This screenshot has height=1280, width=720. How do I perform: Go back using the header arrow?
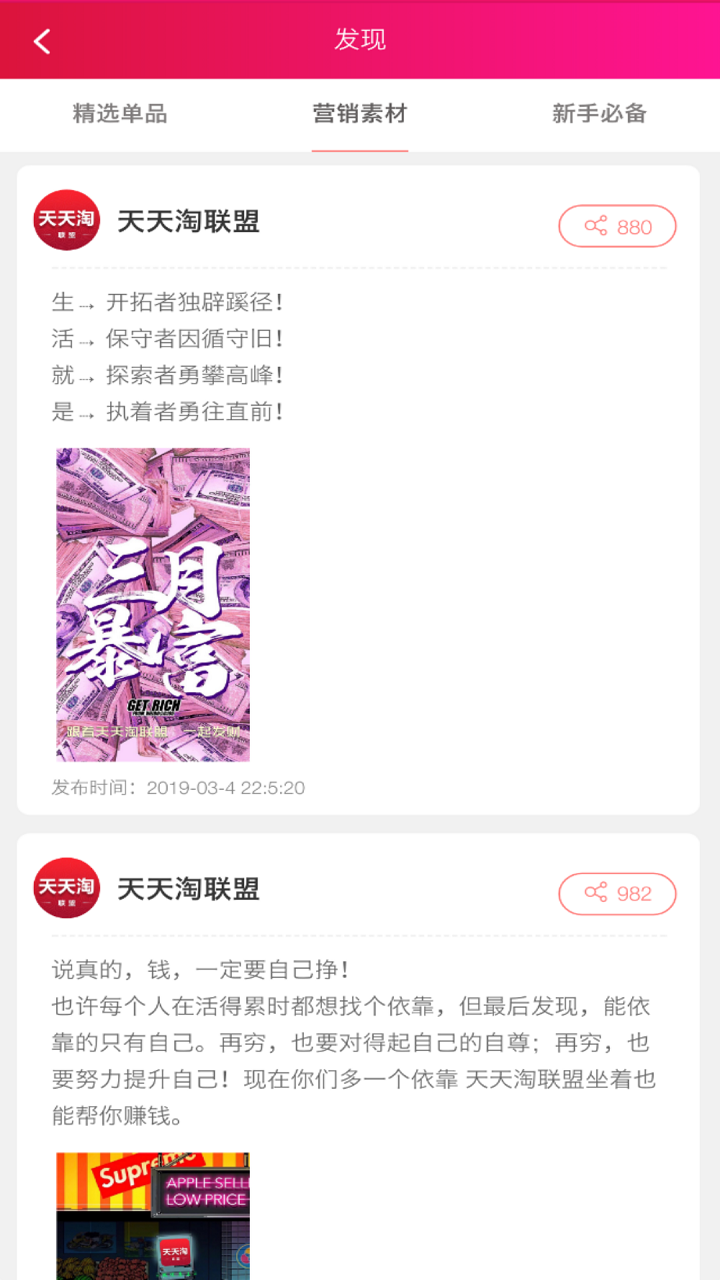(x=42, y=41)
